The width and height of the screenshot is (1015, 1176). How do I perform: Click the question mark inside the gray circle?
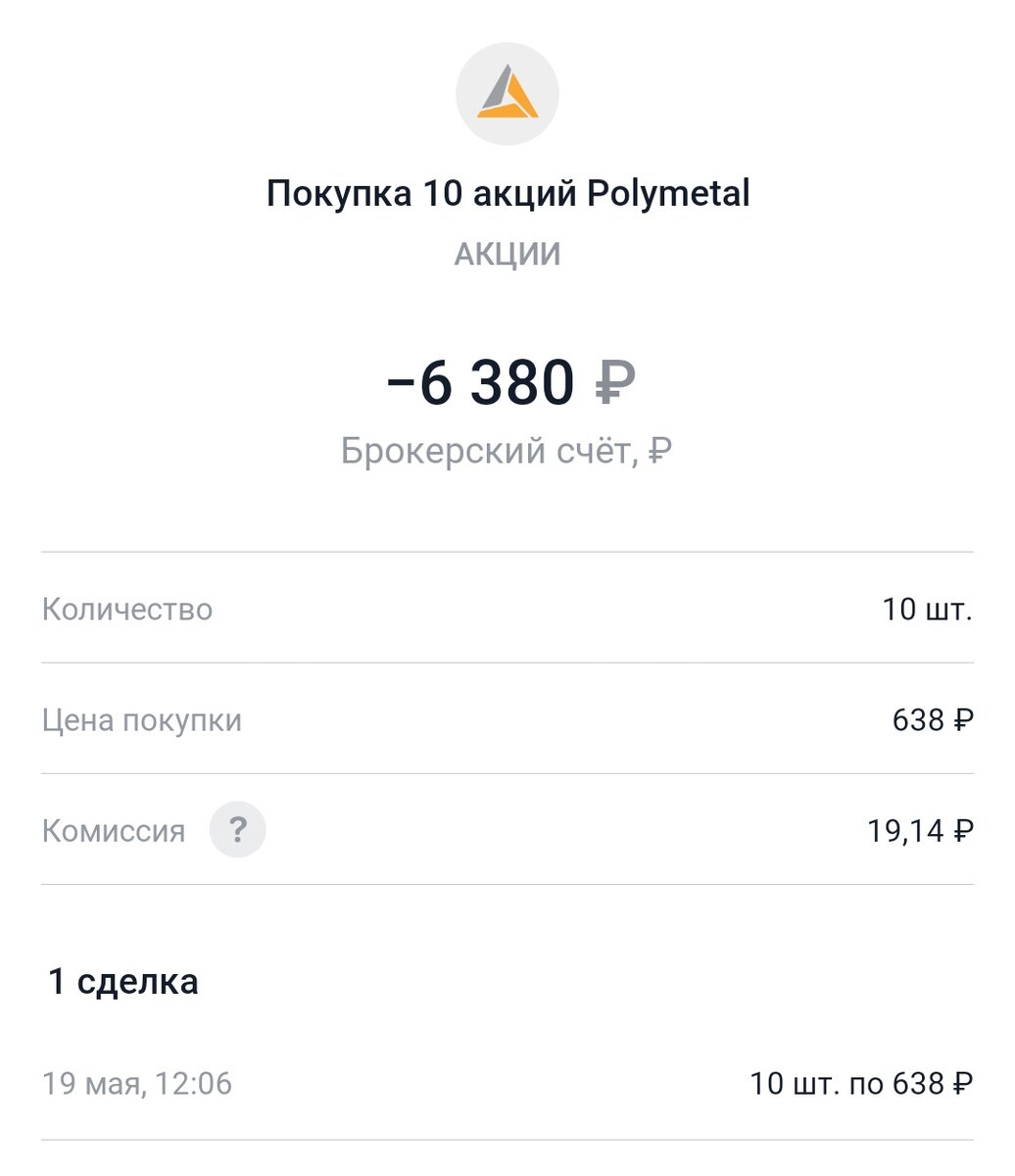click(x=238, y=829)
